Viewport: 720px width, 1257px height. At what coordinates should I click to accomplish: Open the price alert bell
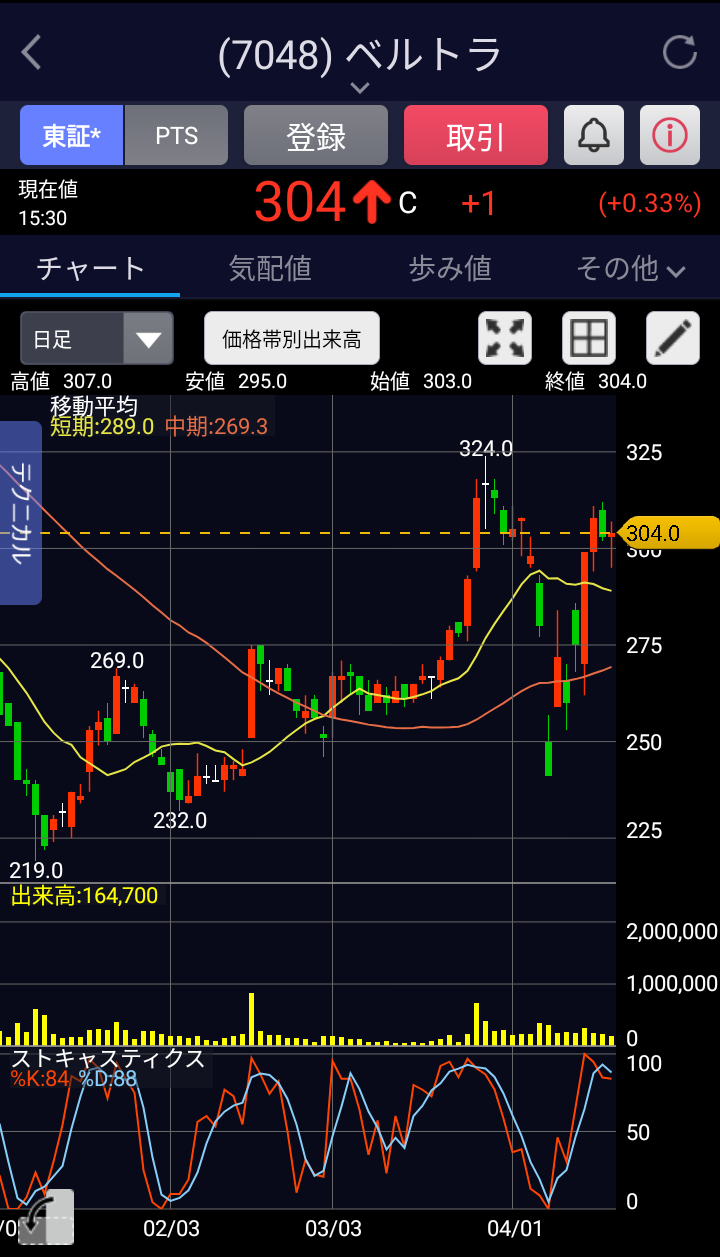tap(594, 135)
